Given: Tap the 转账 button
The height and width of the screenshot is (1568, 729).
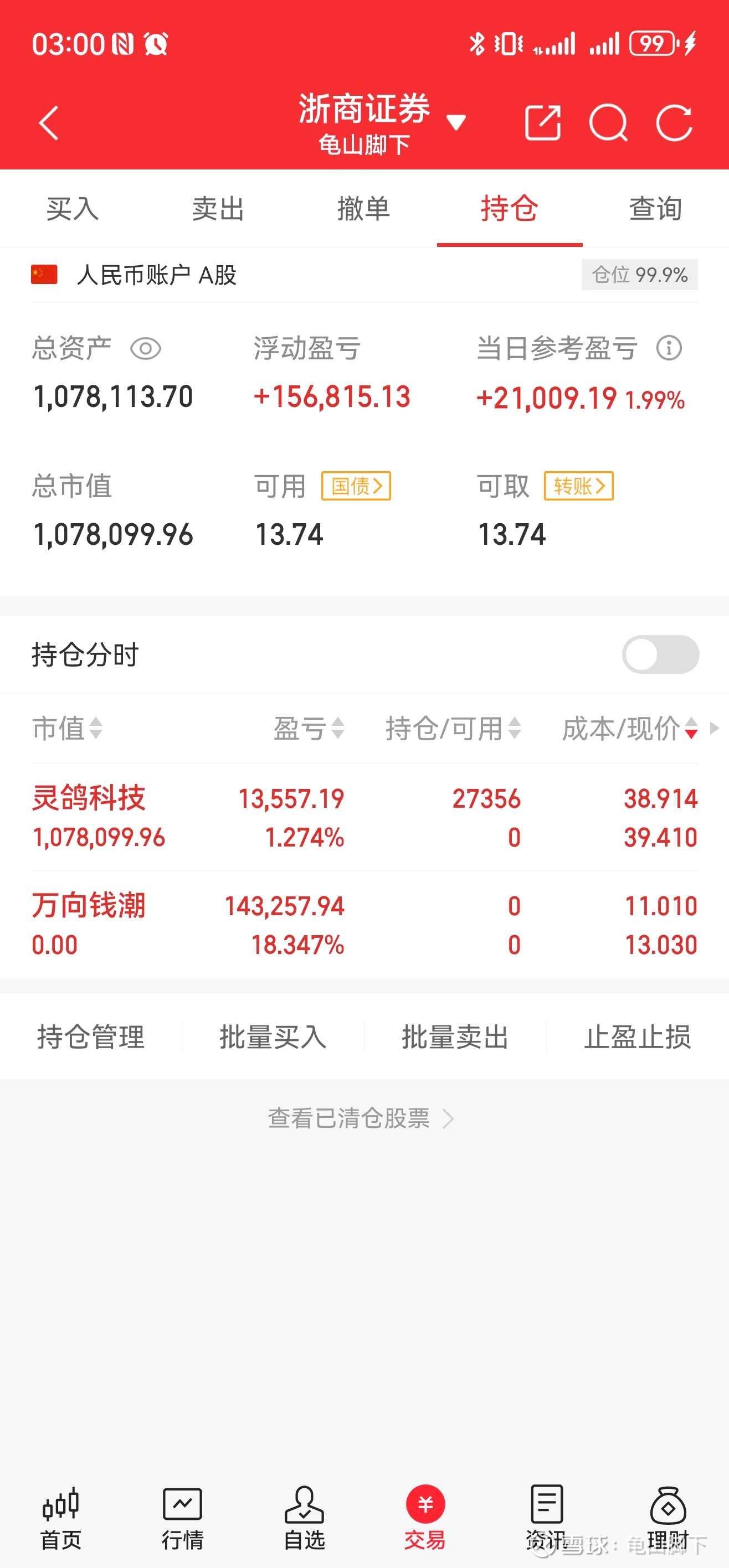Looking at the screenshot, I should point(578,486).
